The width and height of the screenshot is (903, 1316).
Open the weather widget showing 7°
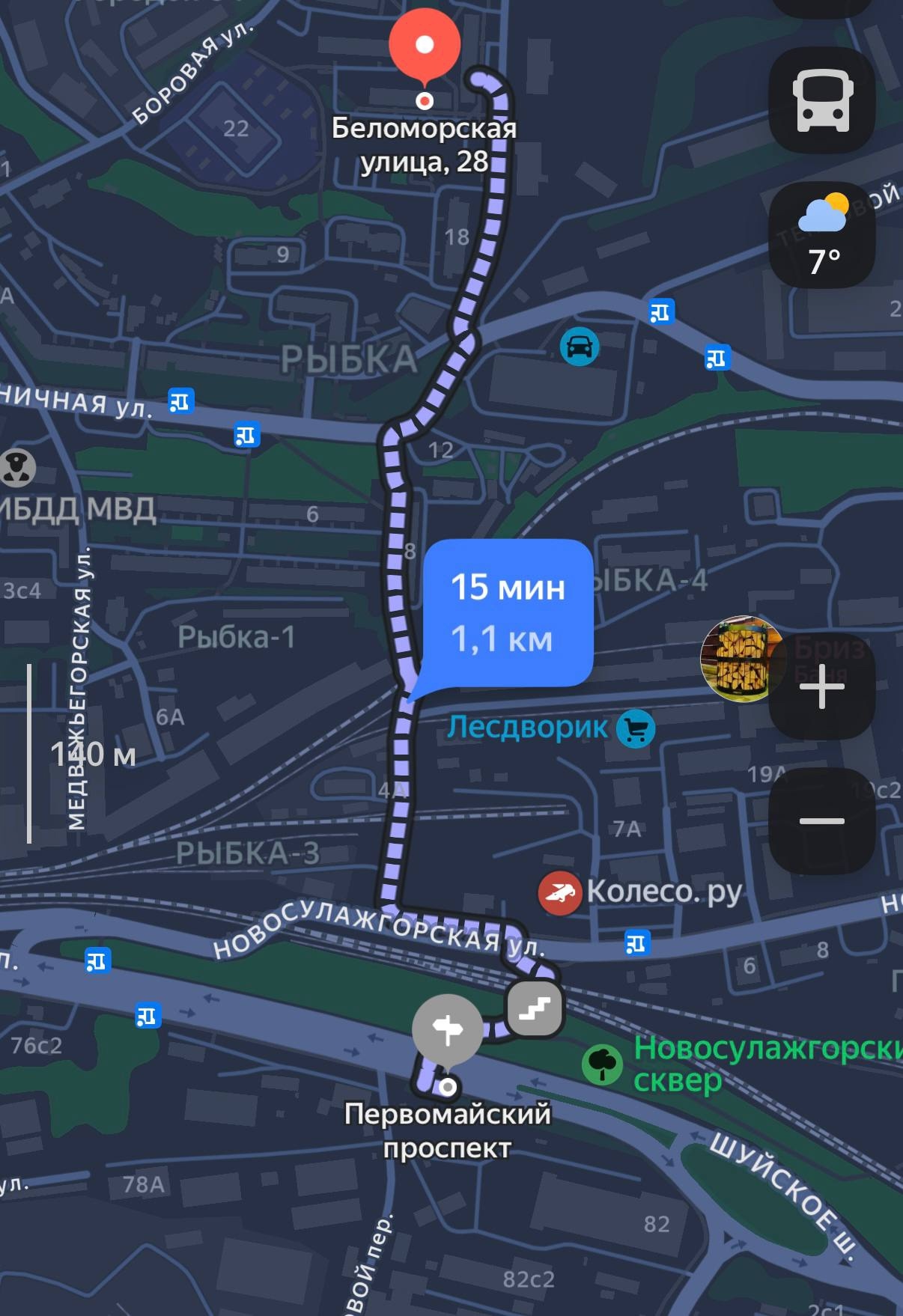[x=822, y=236]
